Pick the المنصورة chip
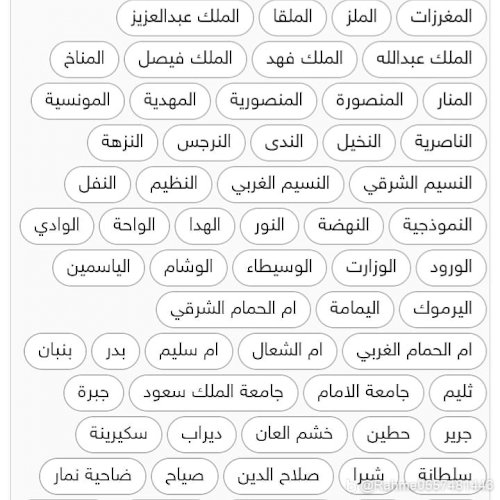Image resolution: width=500 pixels, height=500 pixels. [370, 101]
